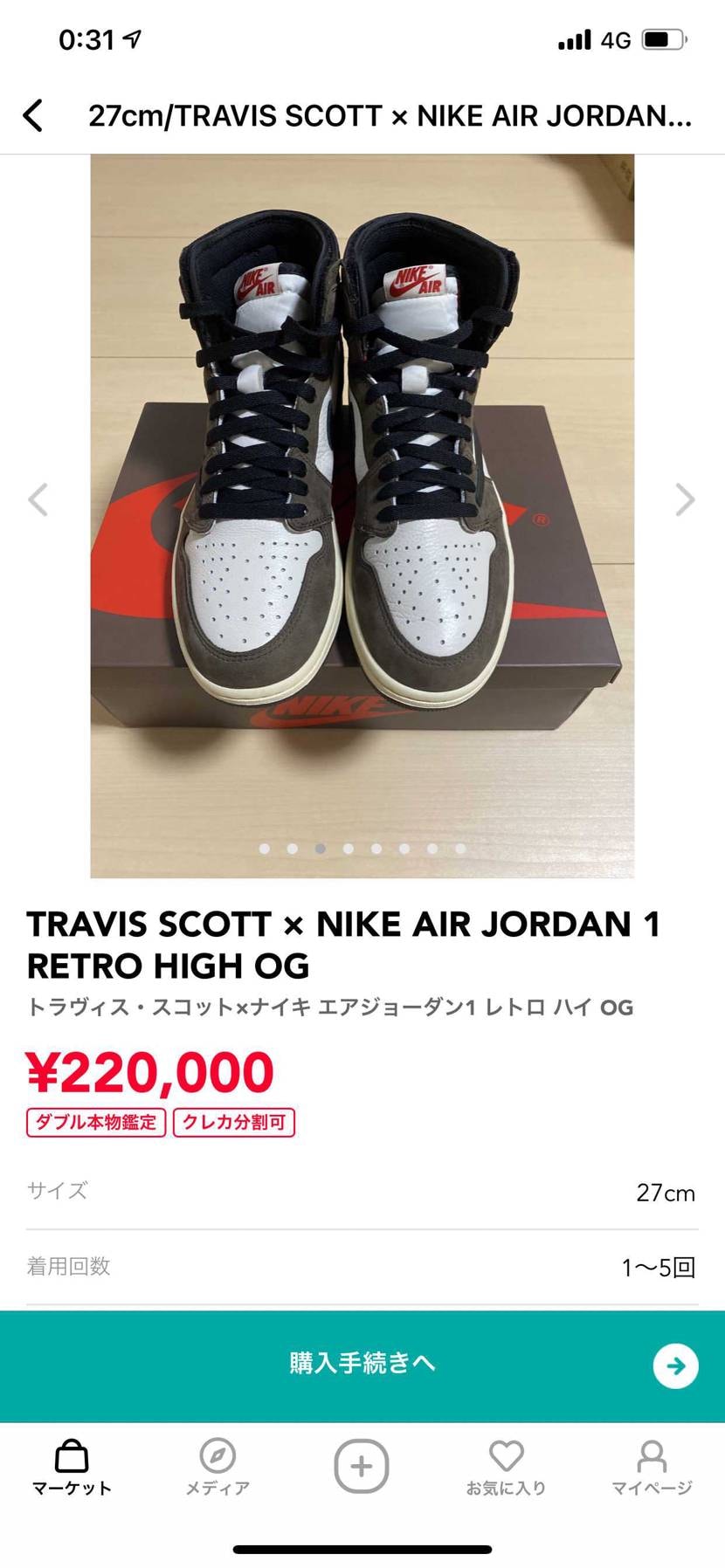Tap the クレカ分割可 badge
Viewport: 725px width, 1568px height.
click(x=234, y=1122)
